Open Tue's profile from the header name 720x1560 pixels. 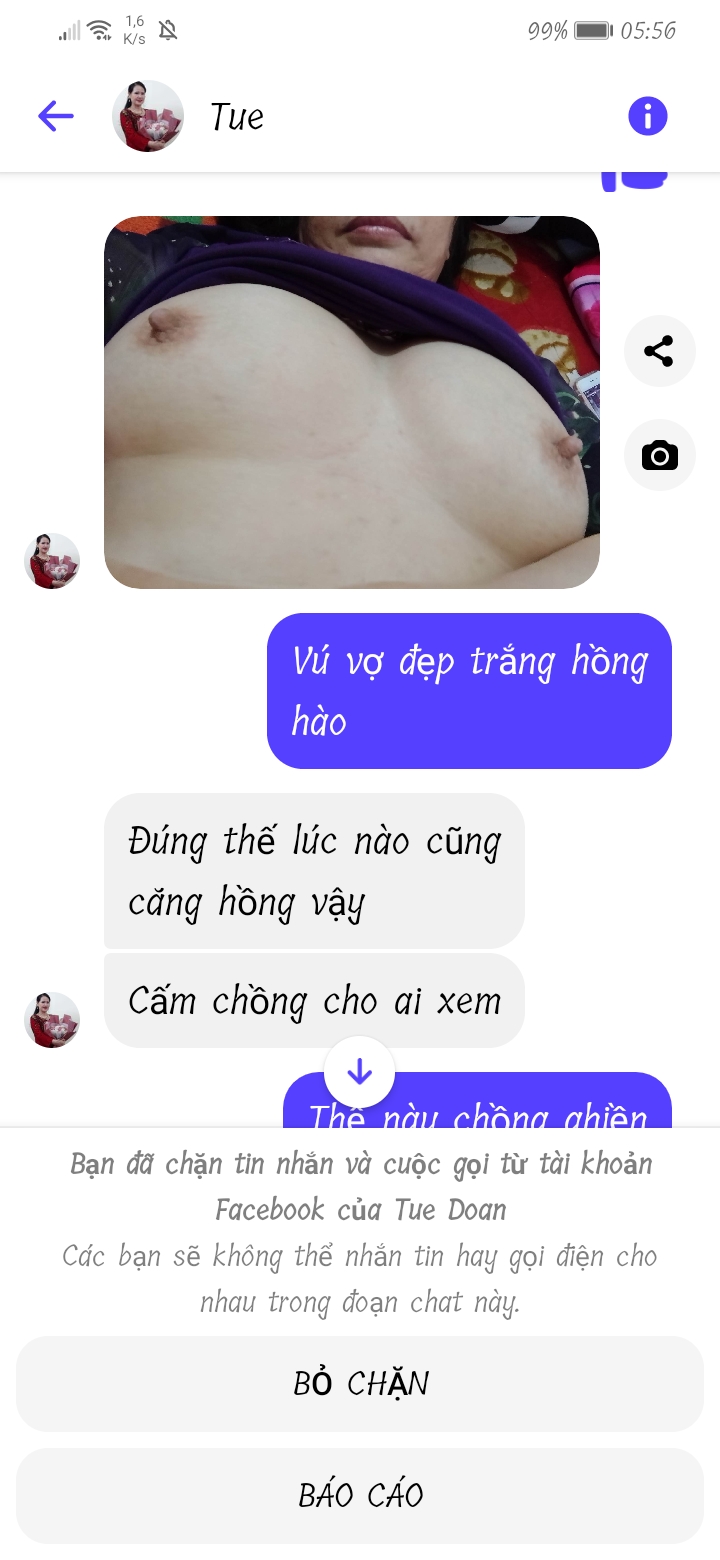click(x=237, y=117)
